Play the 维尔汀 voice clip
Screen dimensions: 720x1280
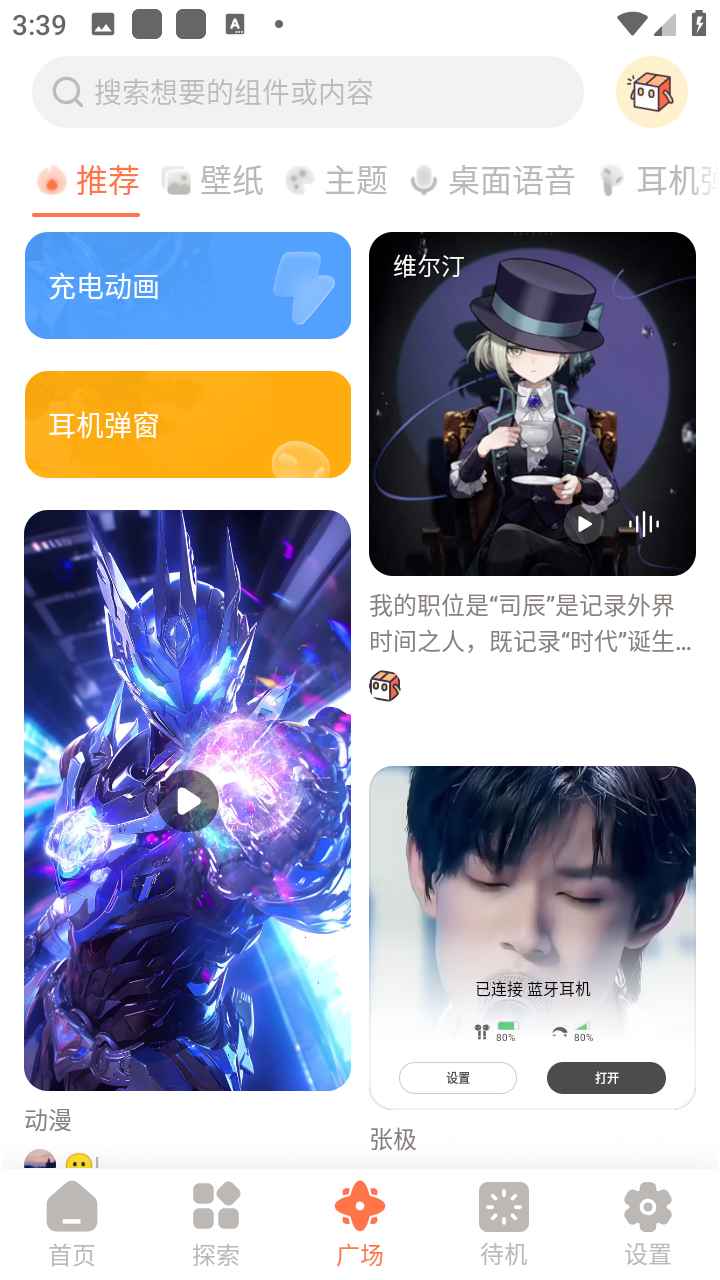584,523
